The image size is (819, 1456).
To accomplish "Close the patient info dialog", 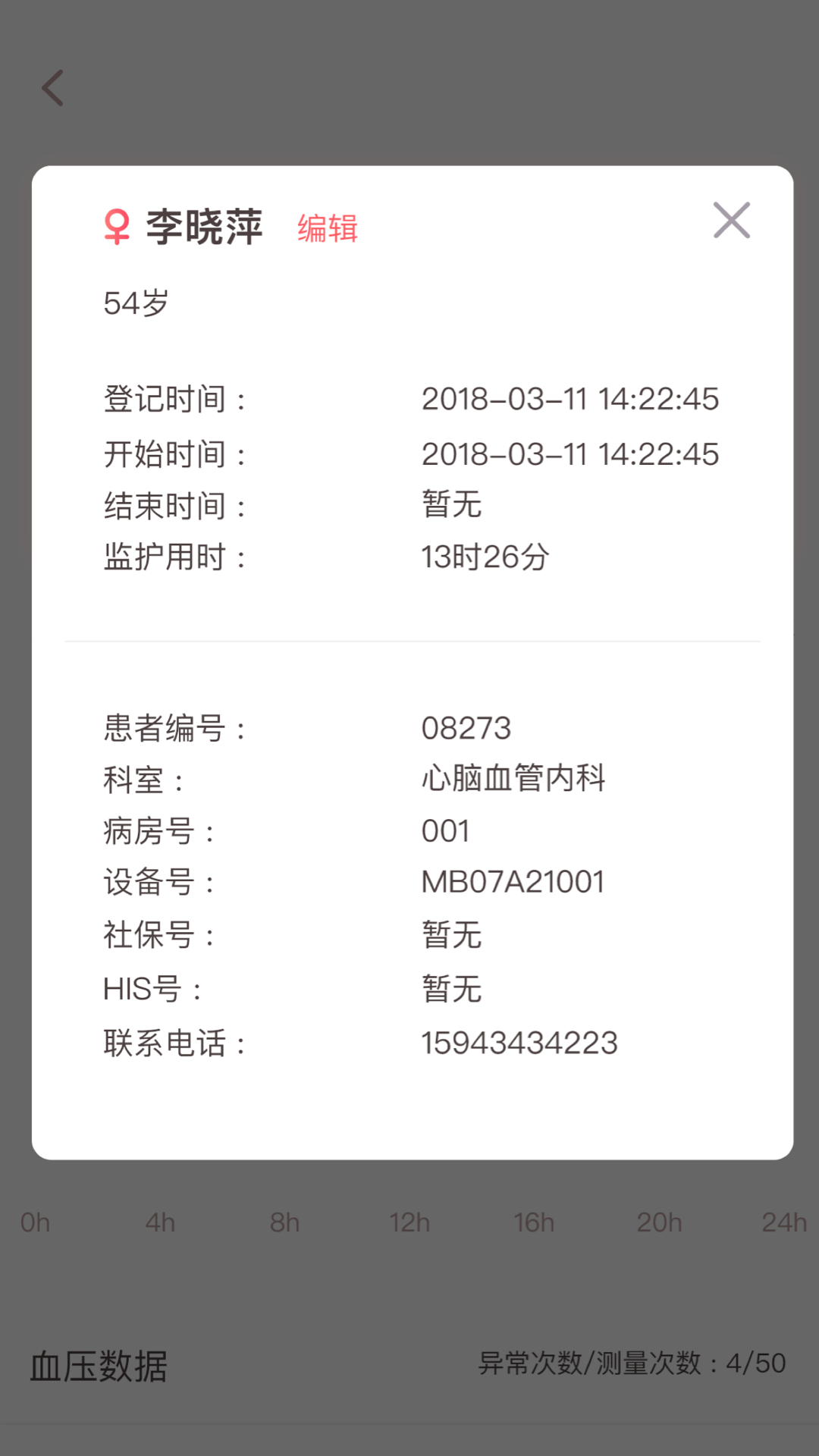I will (731, 220).
